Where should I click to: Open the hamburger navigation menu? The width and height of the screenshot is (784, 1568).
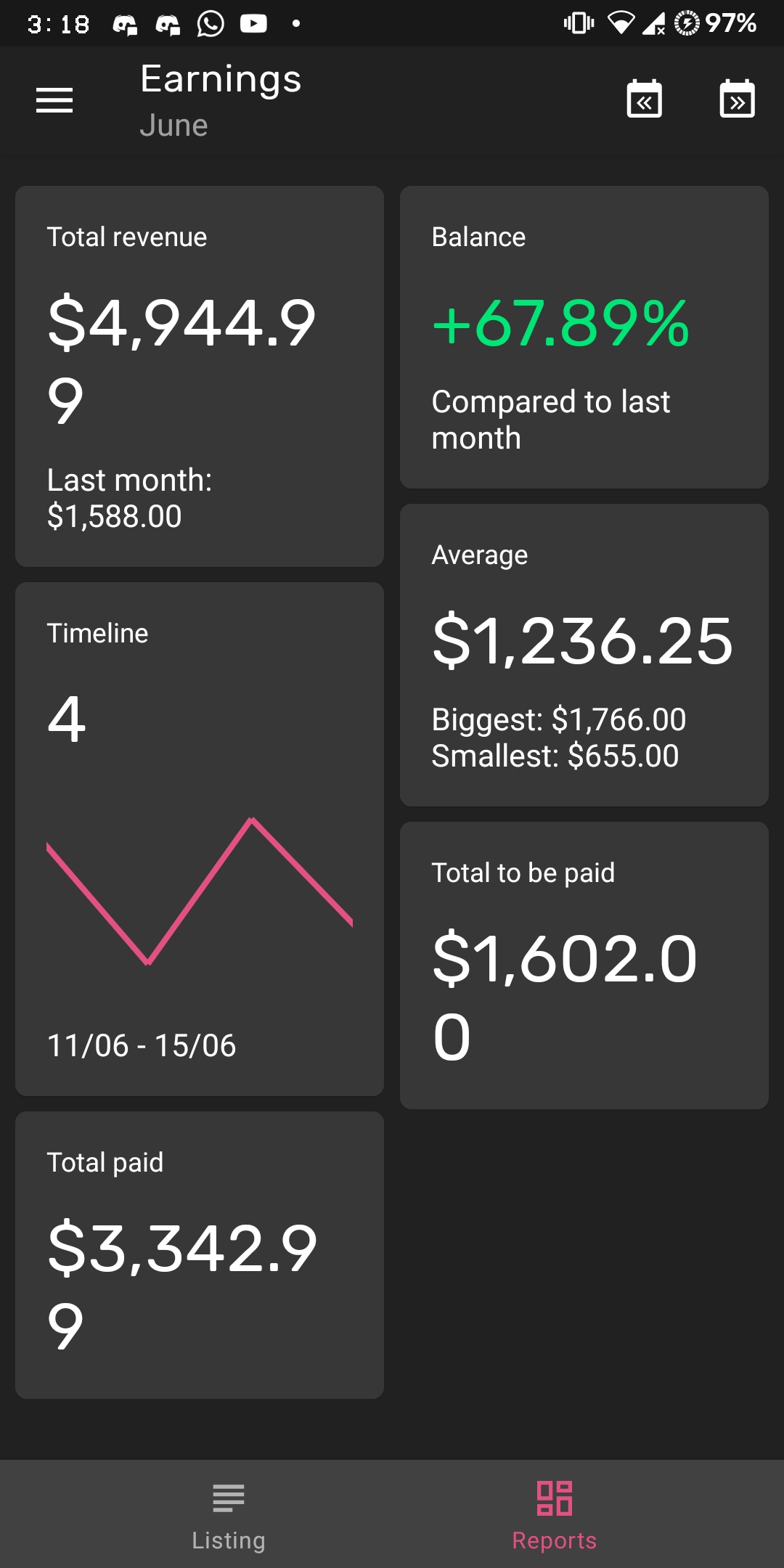[54, 100]
